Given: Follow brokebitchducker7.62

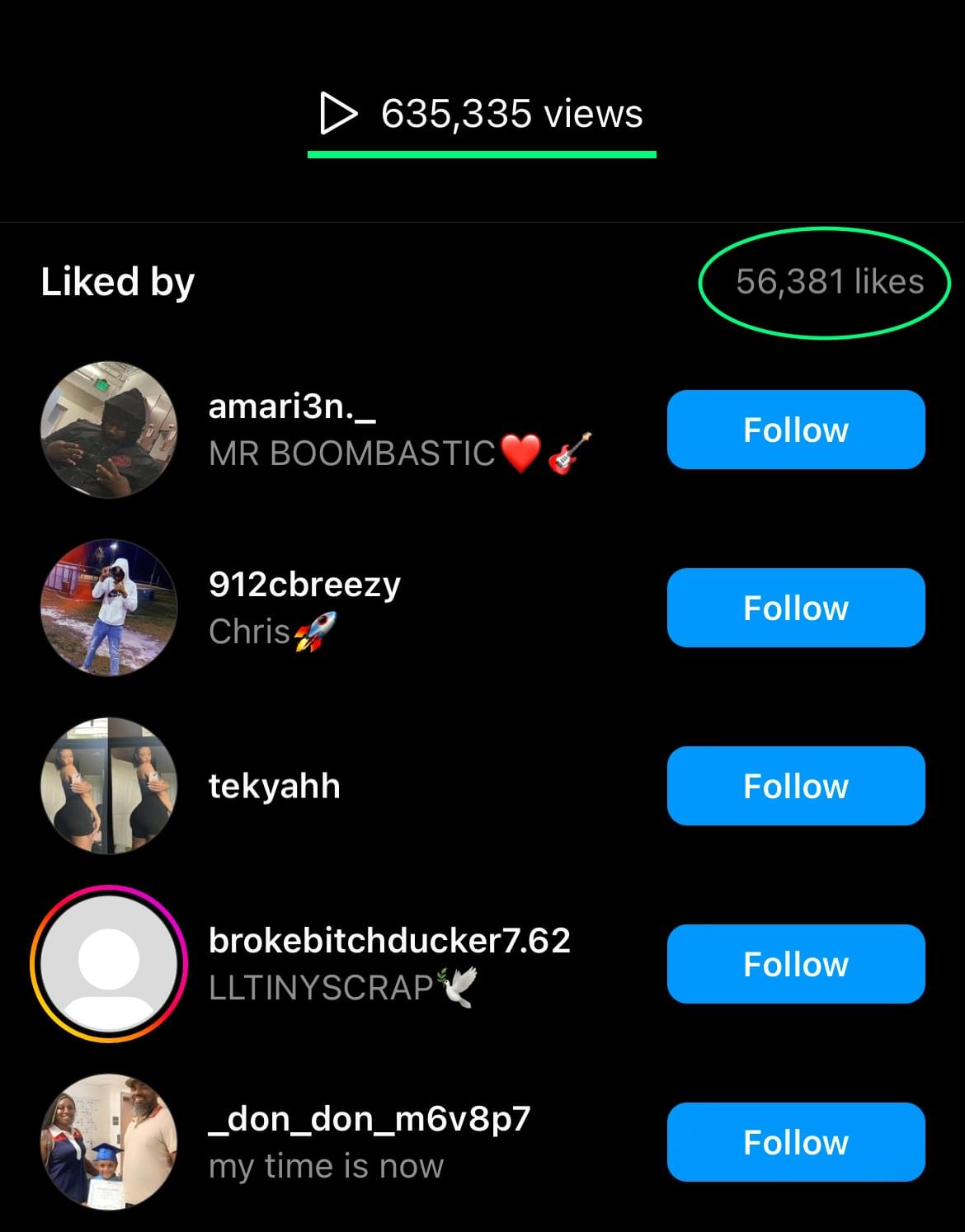Looking at the screenshot, I should tap(795, 964).
